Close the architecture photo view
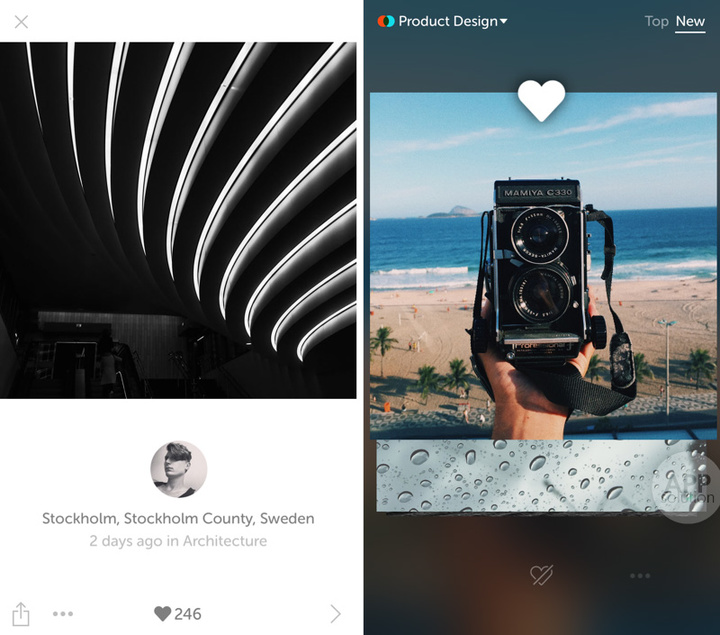Viewport: 720px width, 635px height. pos(21,21)
